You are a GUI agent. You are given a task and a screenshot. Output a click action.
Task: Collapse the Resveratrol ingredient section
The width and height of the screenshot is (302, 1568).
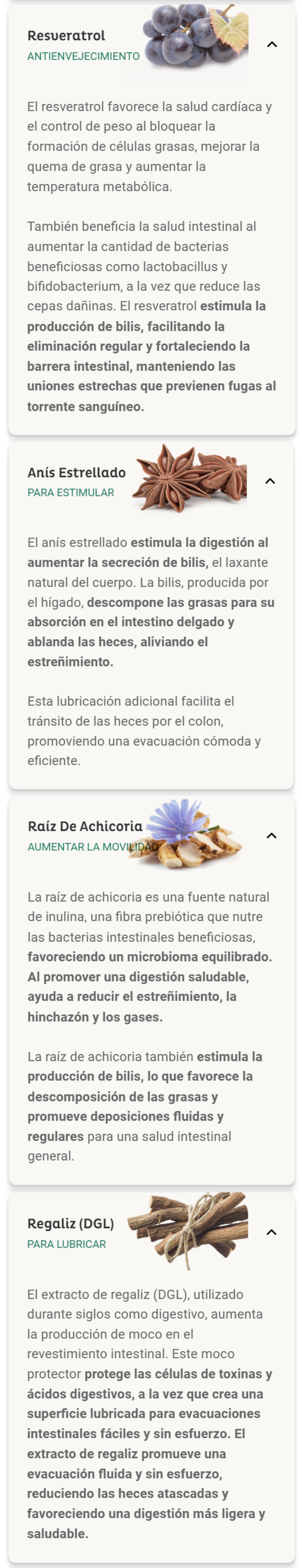[x=272, y=44]
